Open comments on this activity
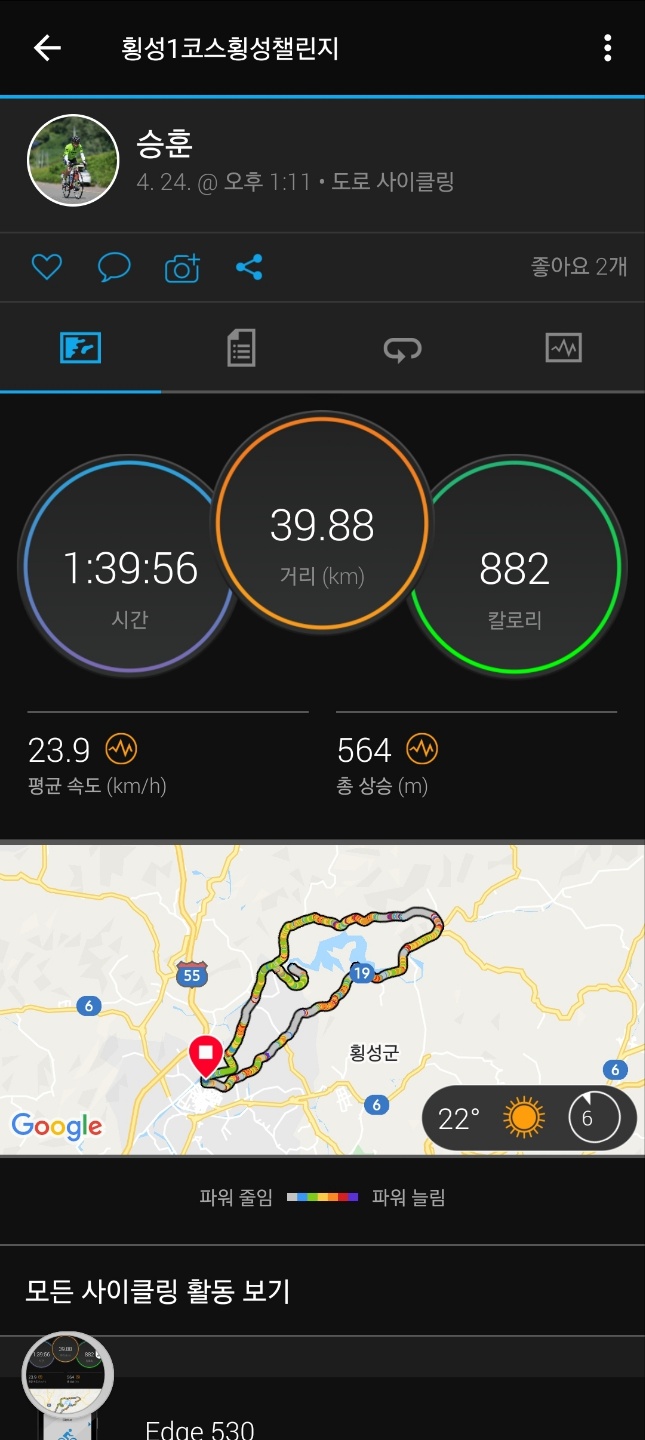 click(114, 267)
